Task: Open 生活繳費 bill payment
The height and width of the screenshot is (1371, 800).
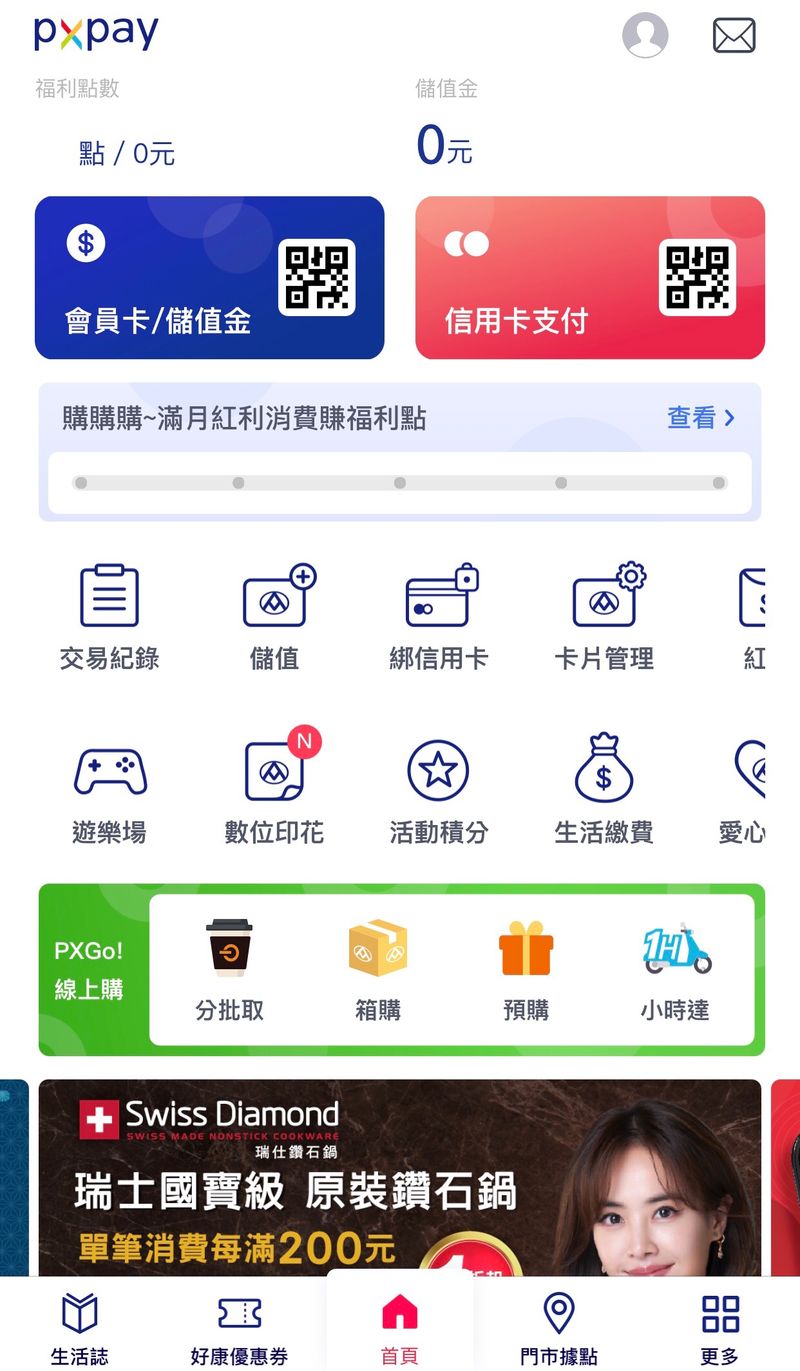Action: point(604,790)
